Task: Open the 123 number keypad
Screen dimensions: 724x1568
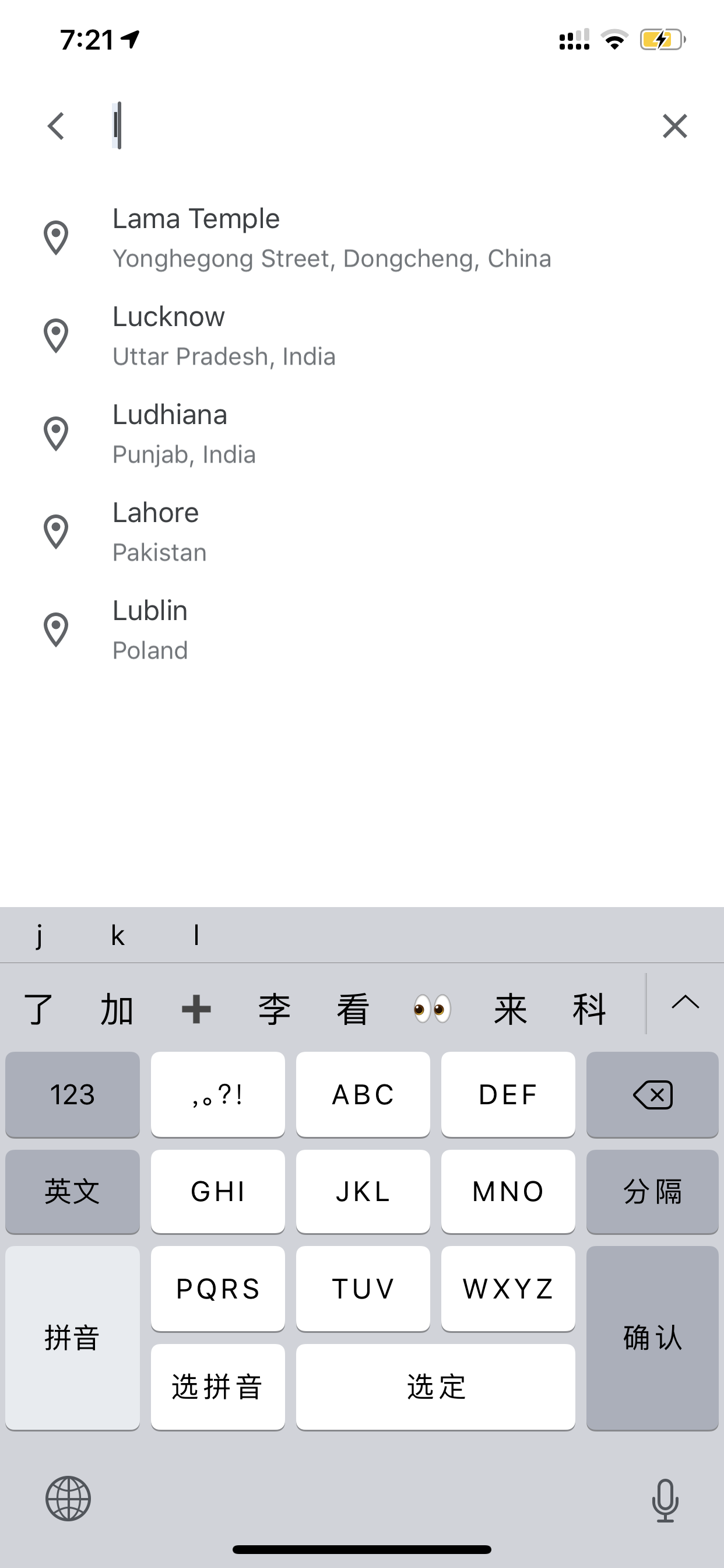Action: click(x=72, y=1094)
